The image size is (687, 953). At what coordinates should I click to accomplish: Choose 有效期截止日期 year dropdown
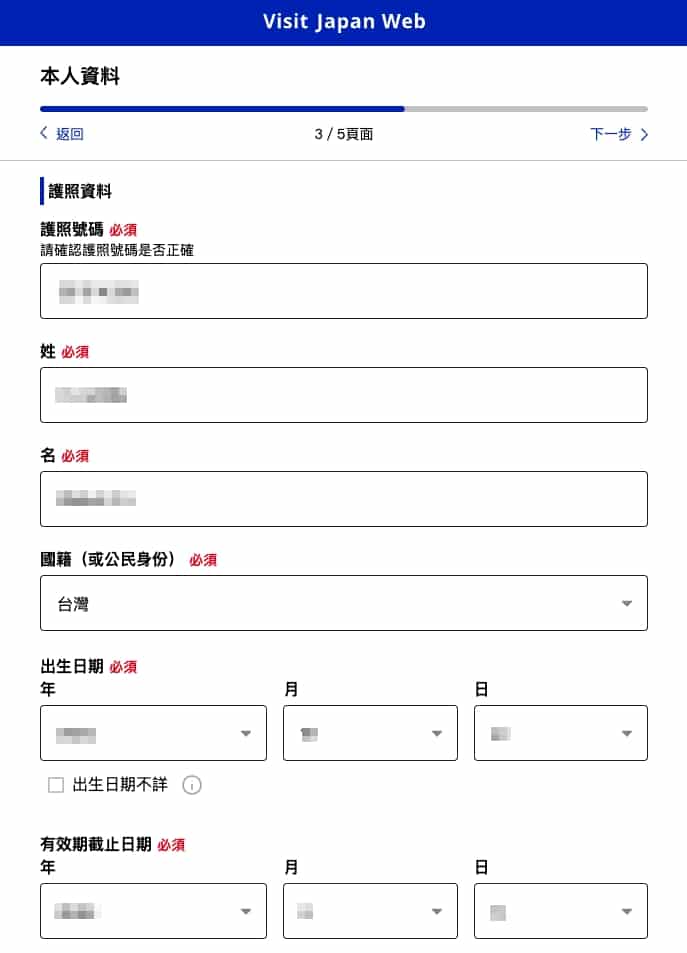153,911
